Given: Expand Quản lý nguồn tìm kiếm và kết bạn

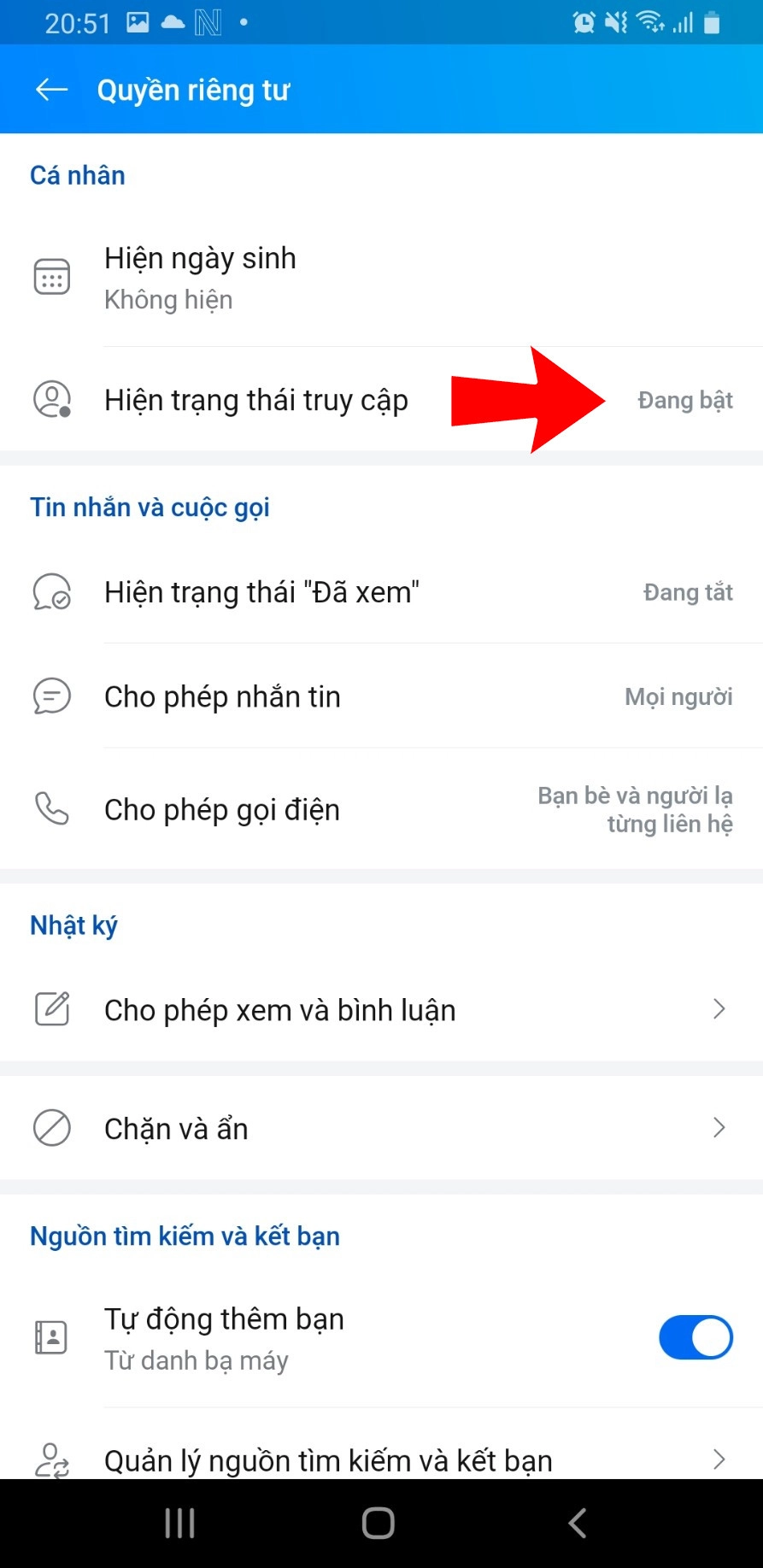Looking at the screenshot, I should pyautogui.click(x=720, y=1460).
